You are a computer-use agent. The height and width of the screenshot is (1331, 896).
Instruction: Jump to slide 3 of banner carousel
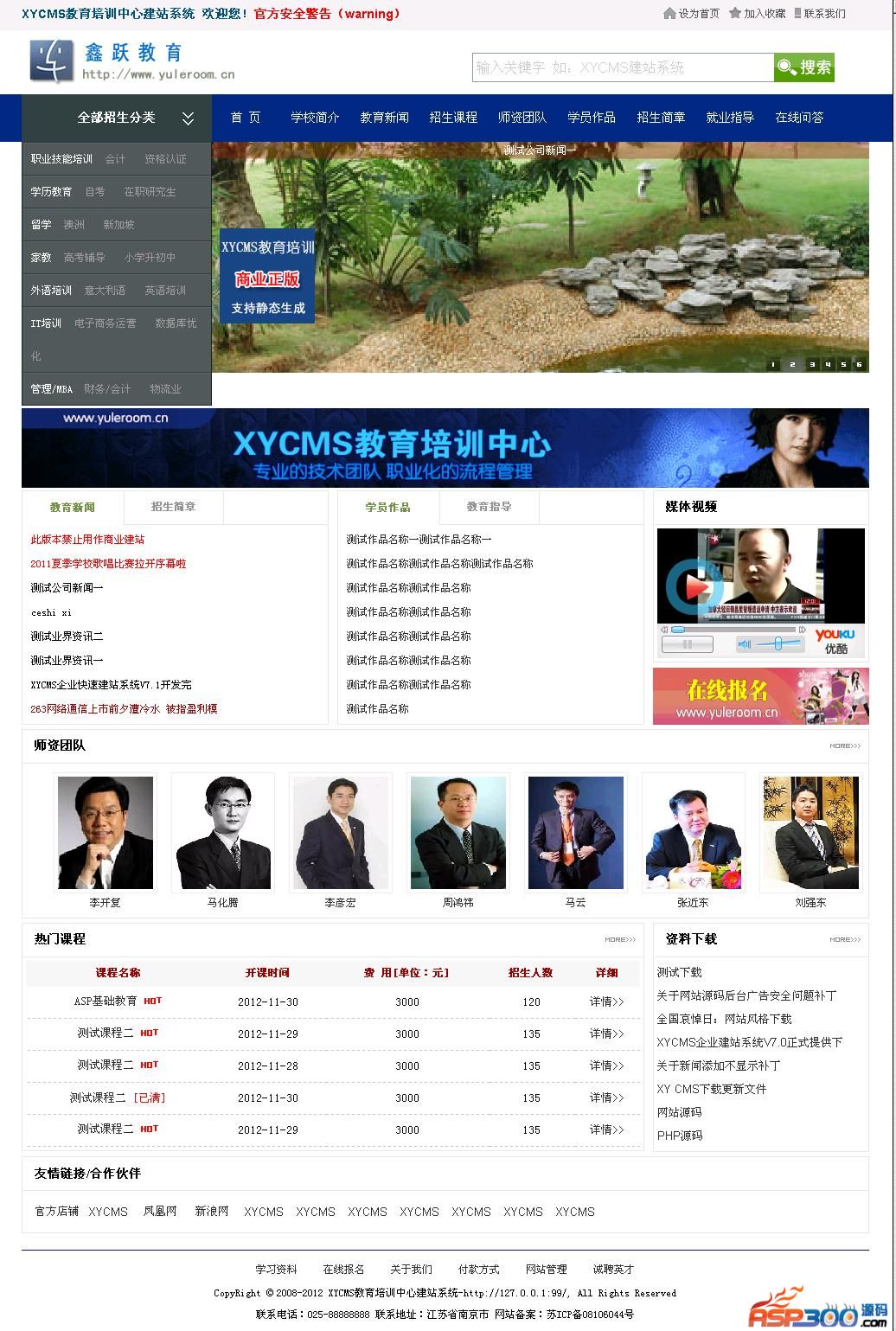click(x=811, y=365)
